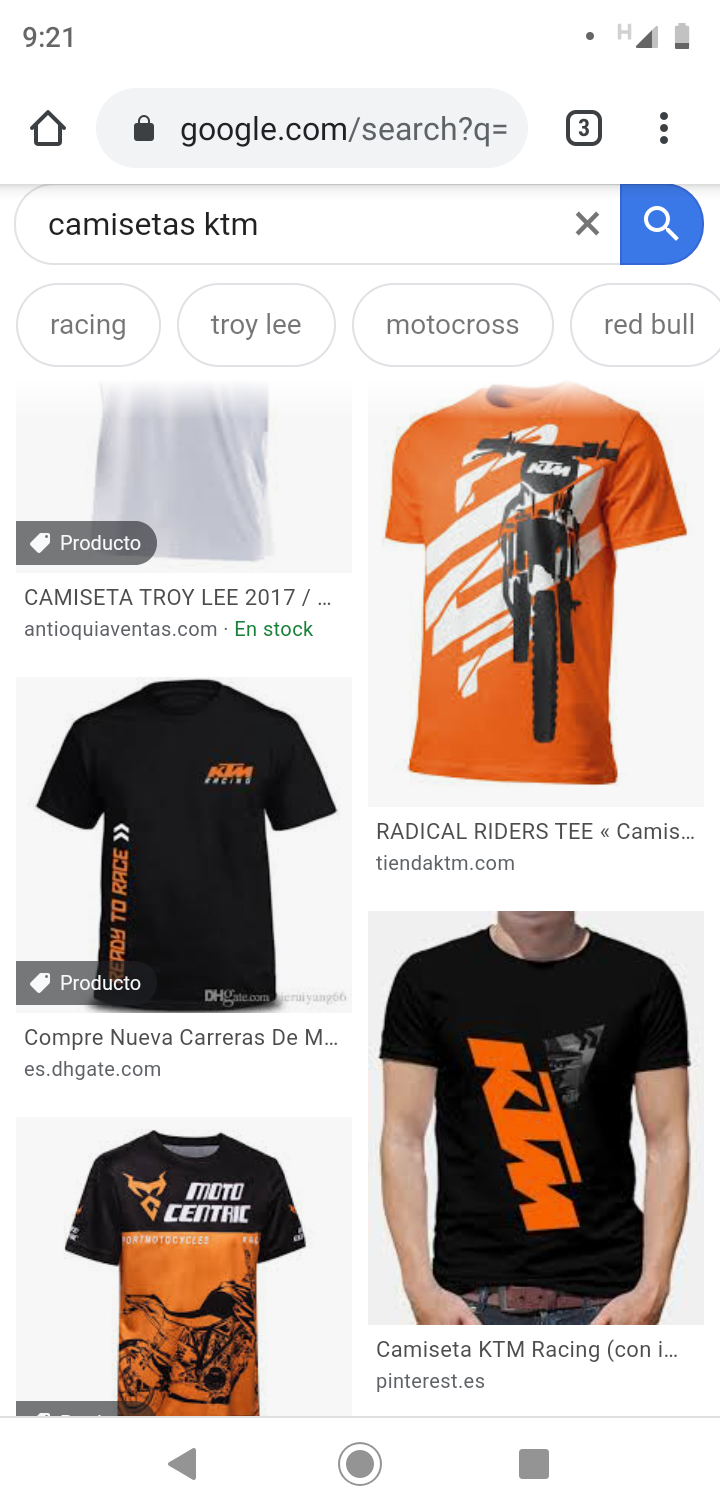The width and height of the screenshot is (720, 1512).
Task: Edit the "camisetas ktm" search box
Action: click(300, 224)
